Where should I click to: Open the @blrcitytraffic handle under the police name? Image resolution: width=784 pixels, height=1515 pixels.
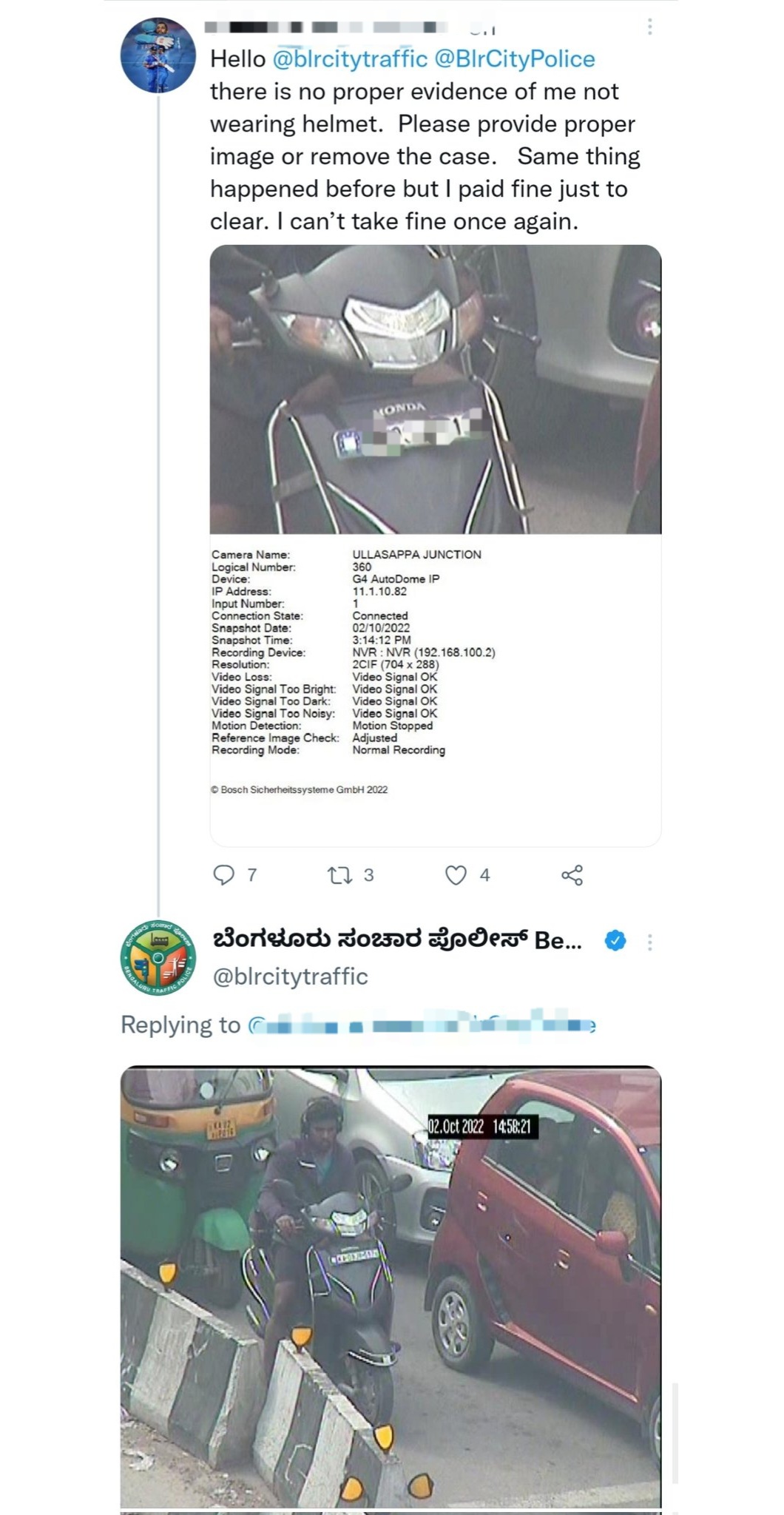click(290, 976)
